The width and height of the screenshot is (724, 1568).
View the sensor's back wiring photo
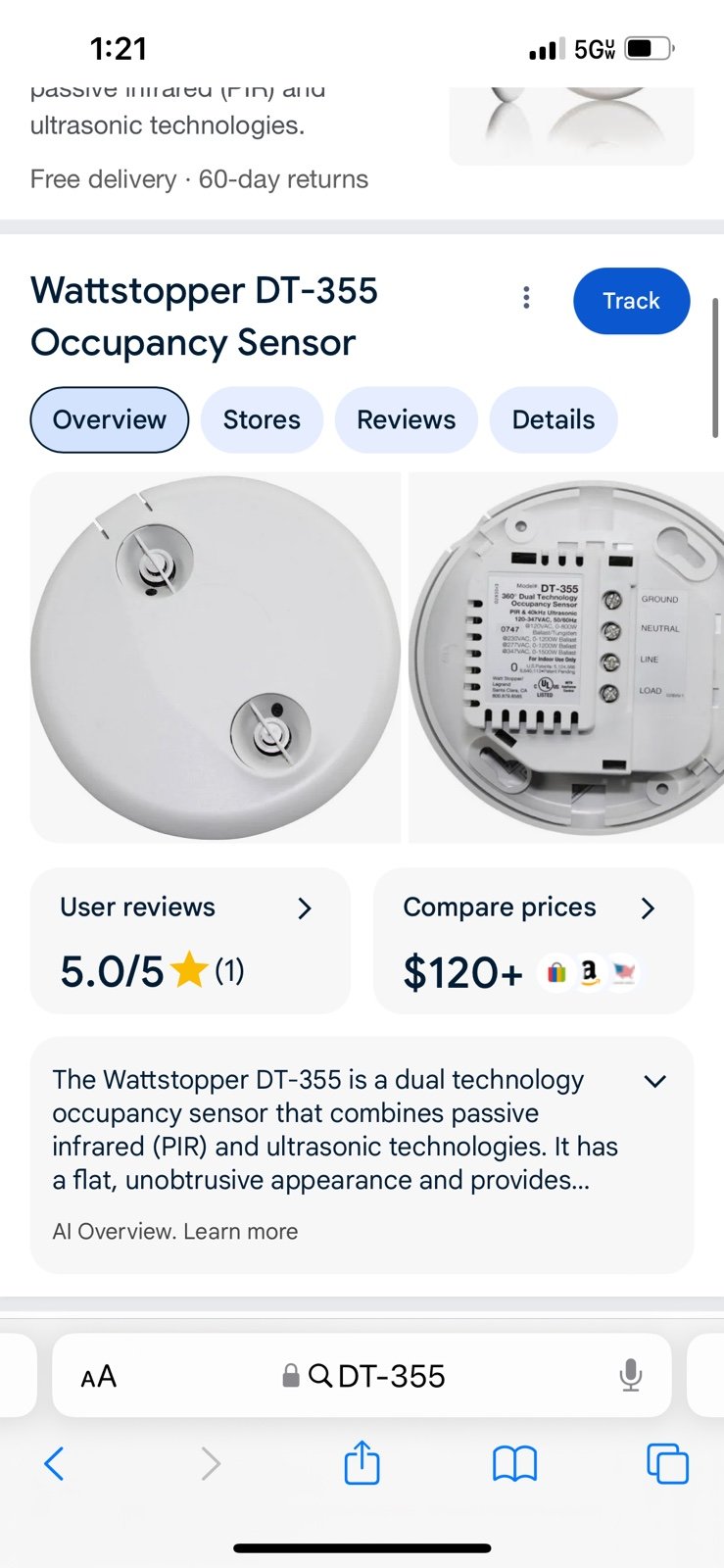click(566, 658)
